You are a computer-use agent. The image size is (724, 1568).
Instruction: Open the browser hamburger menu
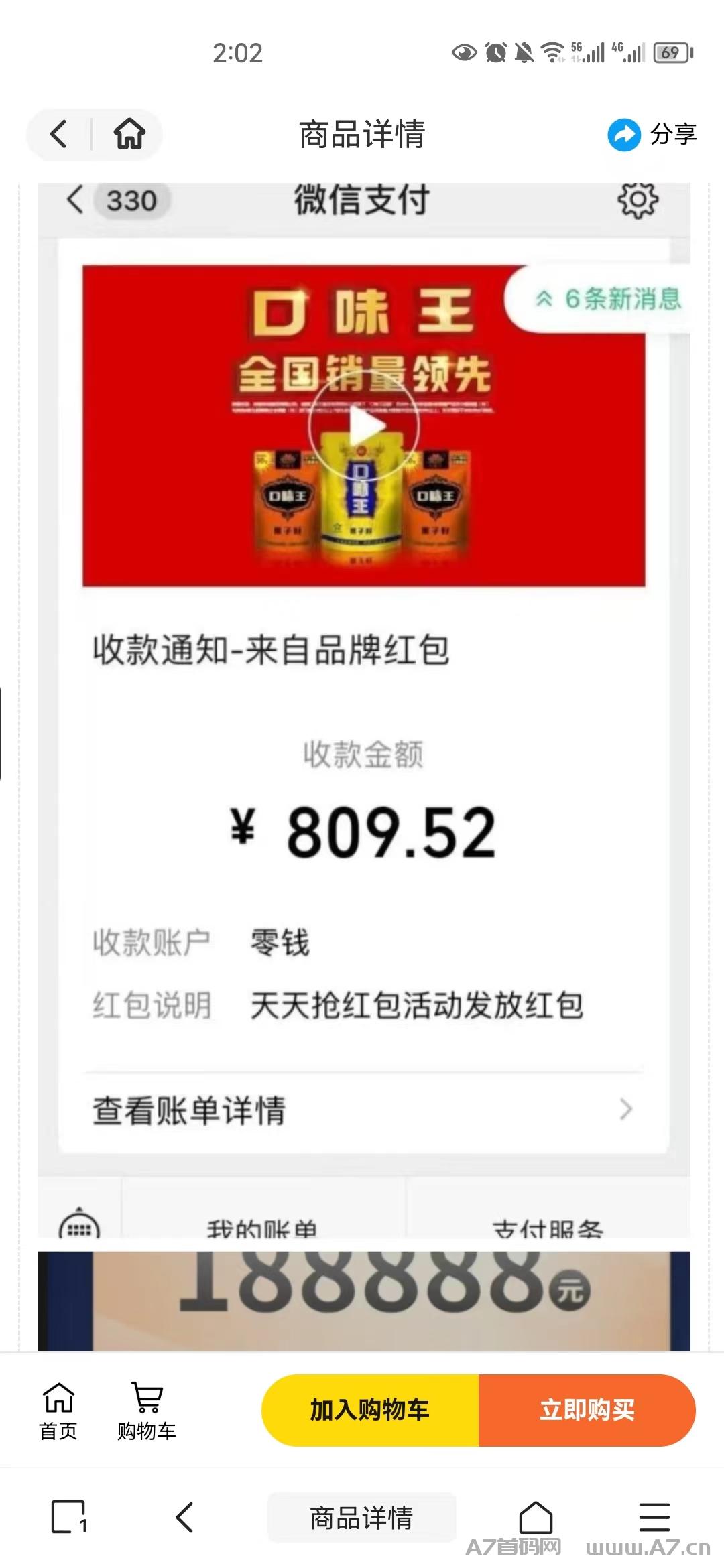click(x=654, y=1517)
